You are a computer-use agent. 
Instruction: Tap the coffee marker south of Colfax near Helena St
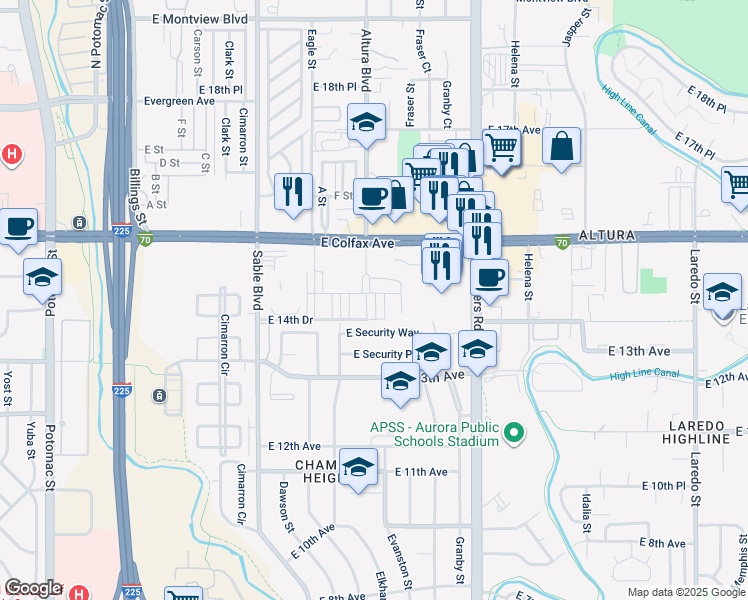coord(489,279)
